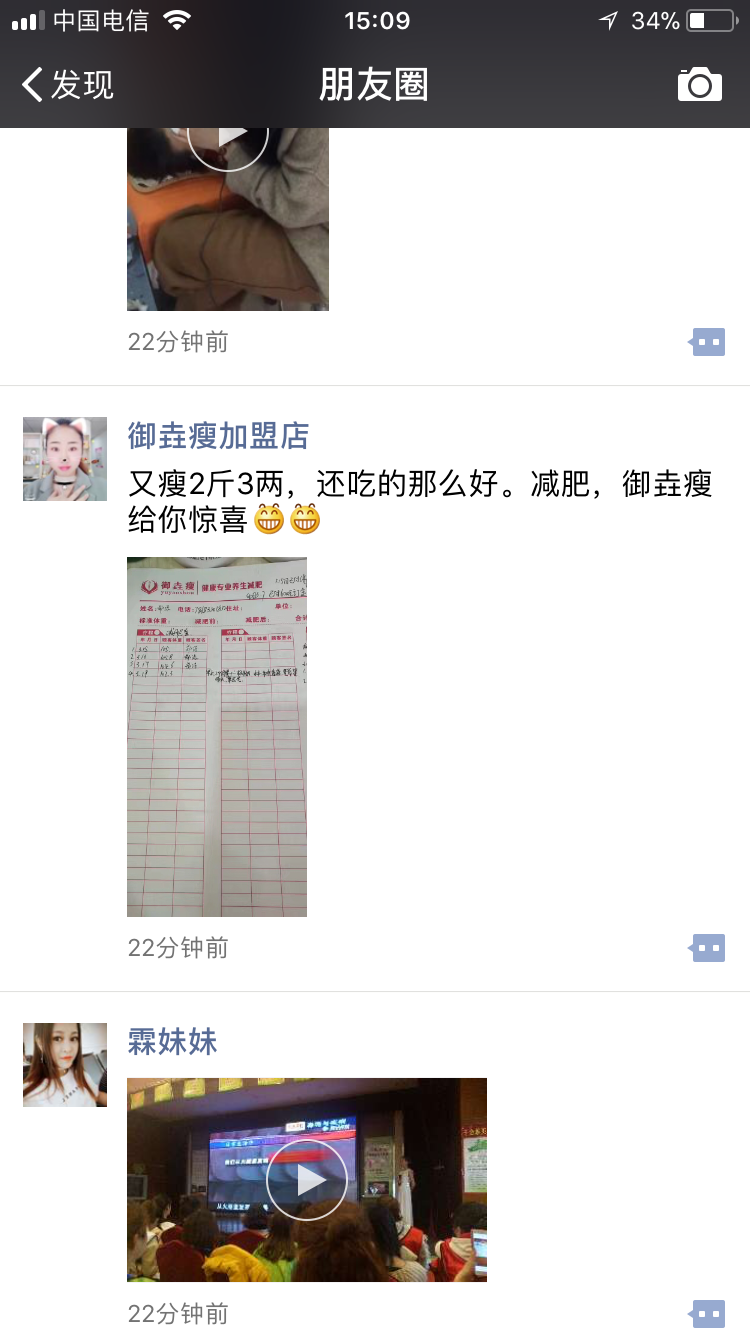Play the video at the top post
Screen dimensions: 750x1334
tap(228, 220)
